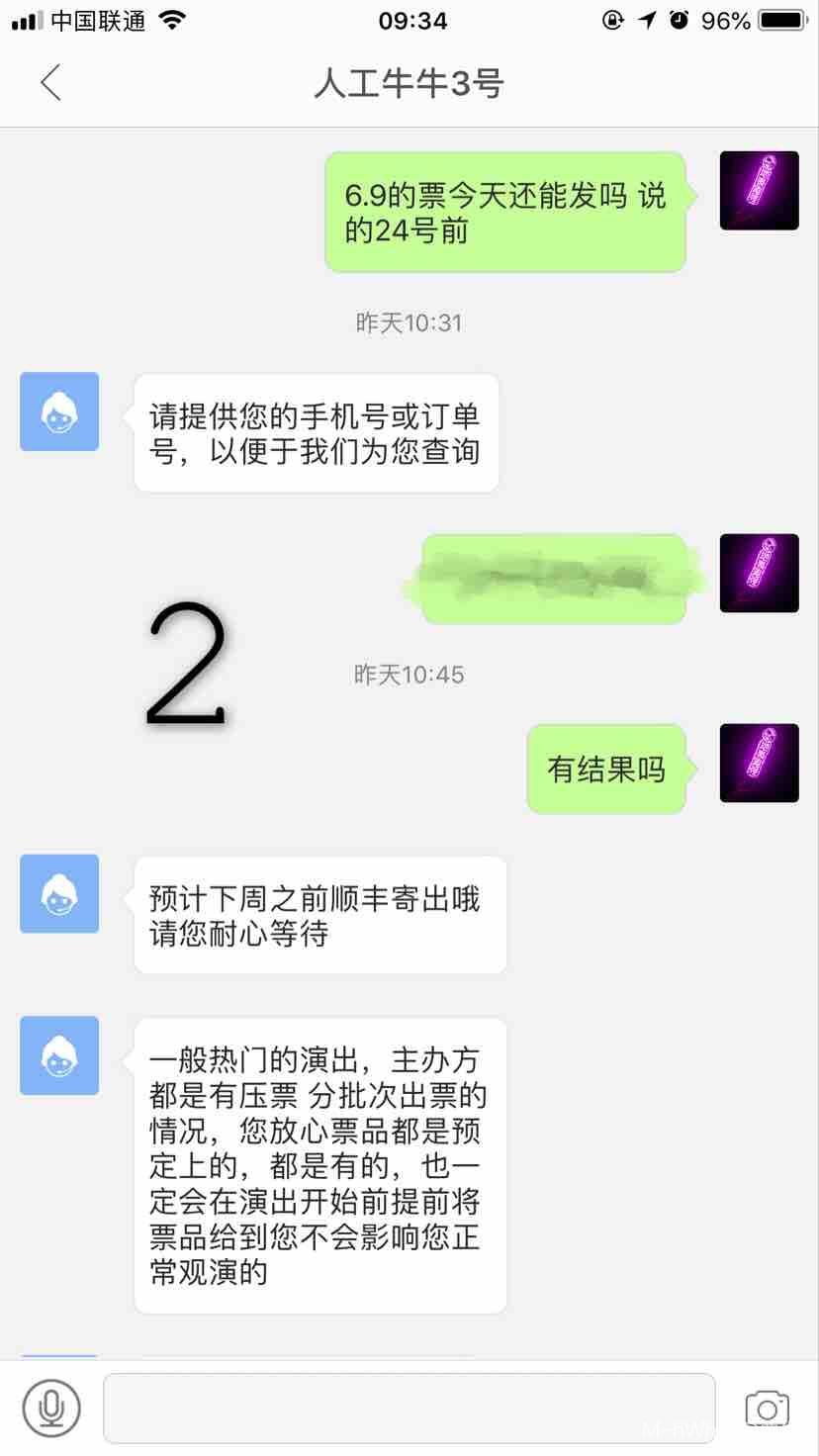
Task: Focus the message text input field
Action: click(409, 1408)
